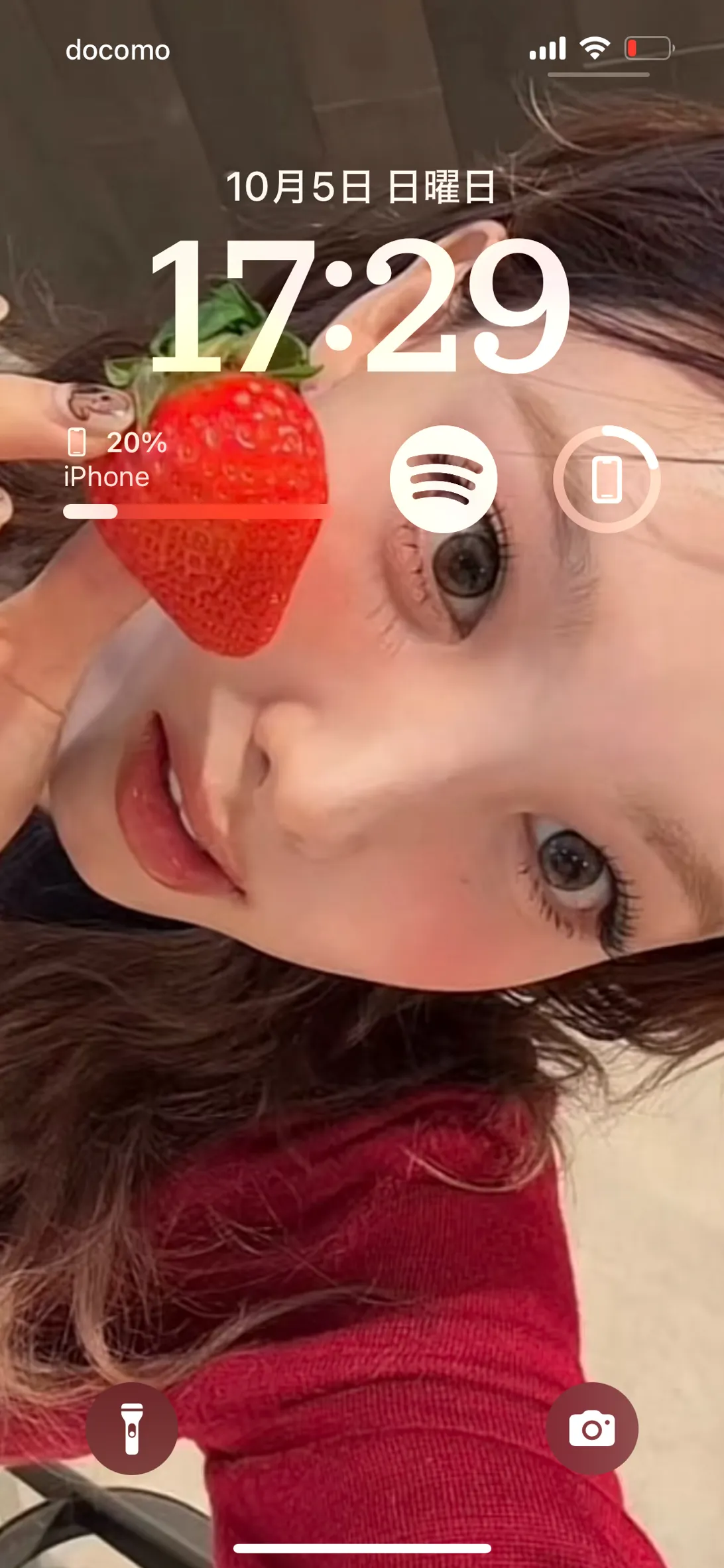Screen dimensions: 724x1568
Task: Tap the 10月5日 date widget
Action: click(361, 187)
